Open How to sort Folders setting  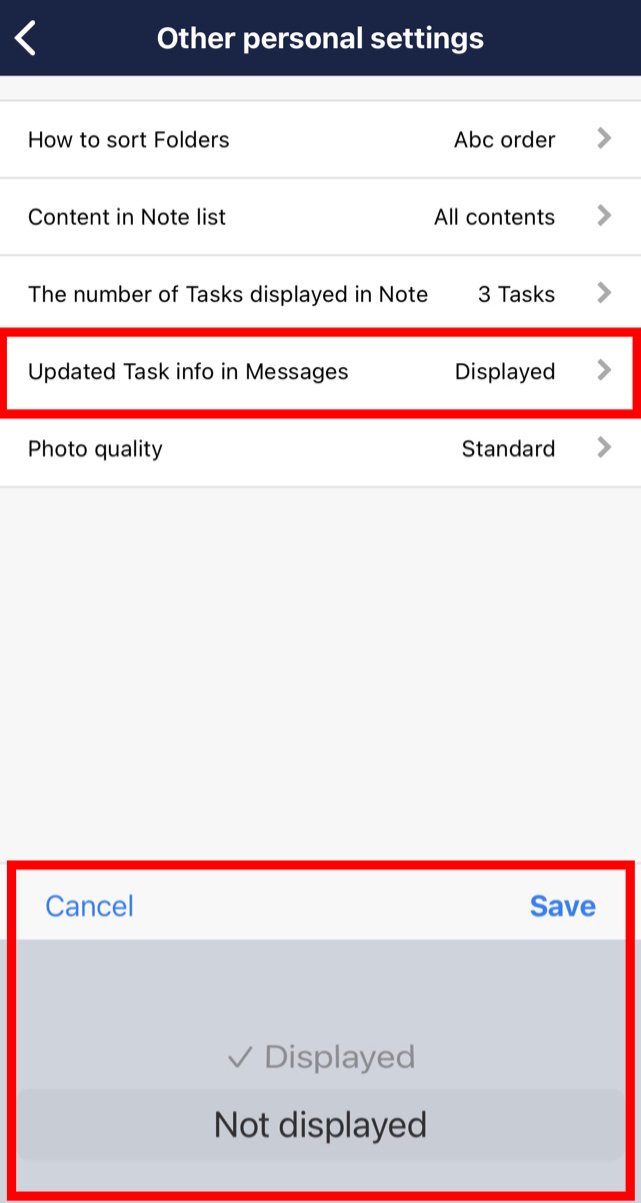(320, 140)
